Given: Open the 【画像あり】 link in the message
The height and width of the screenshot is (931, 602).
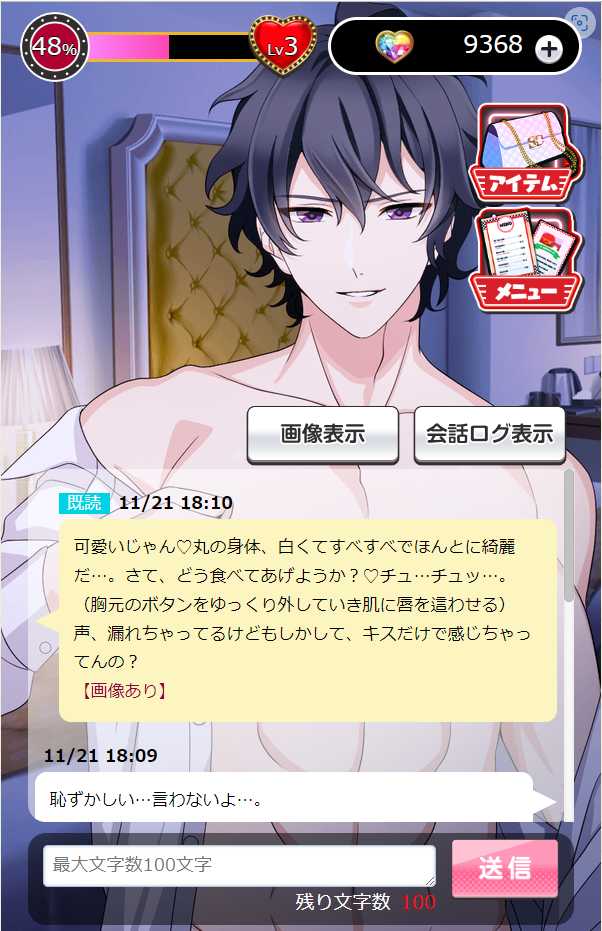Looking at the screenshot, I should [122, 690].
